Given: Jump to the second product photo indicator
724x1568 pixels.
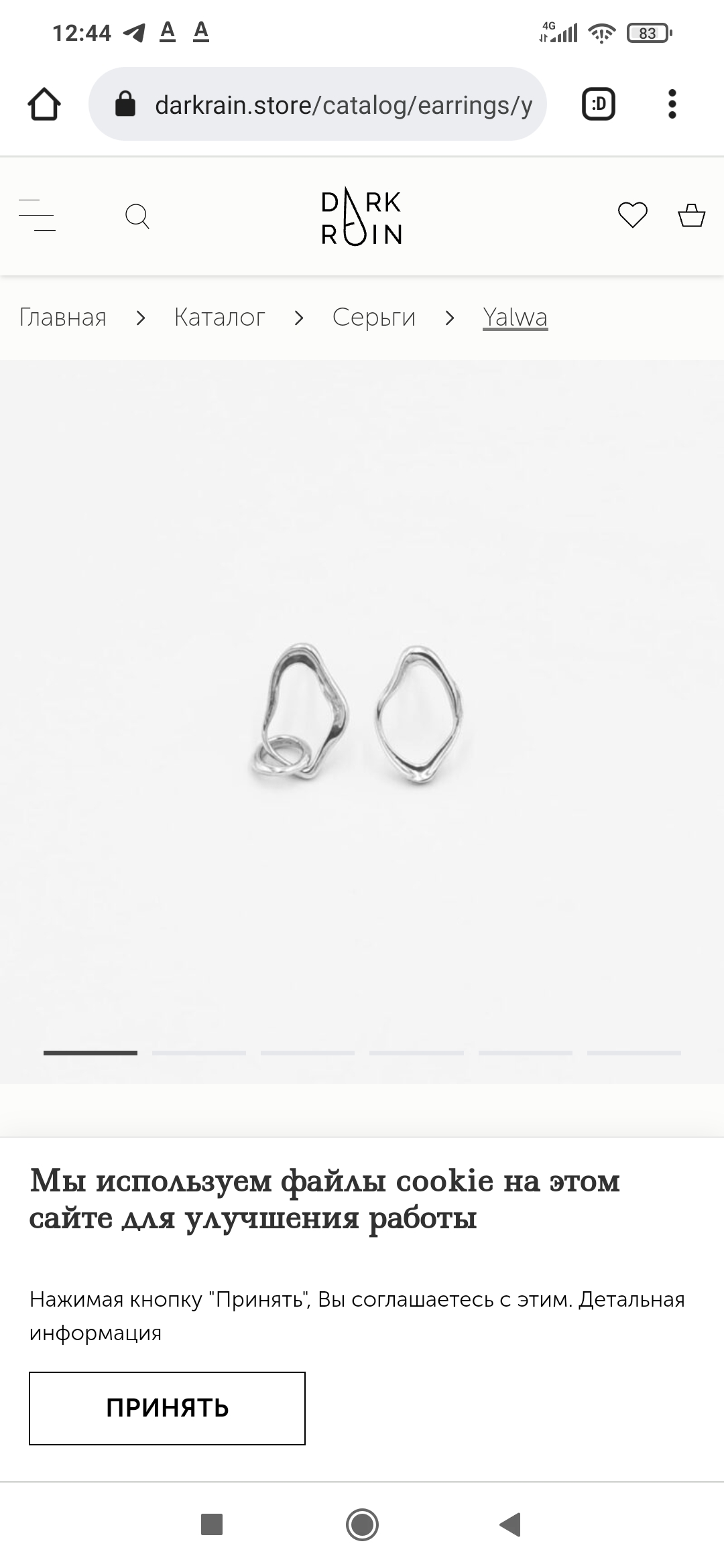Looking at the screenshot, I should 199,1053.
